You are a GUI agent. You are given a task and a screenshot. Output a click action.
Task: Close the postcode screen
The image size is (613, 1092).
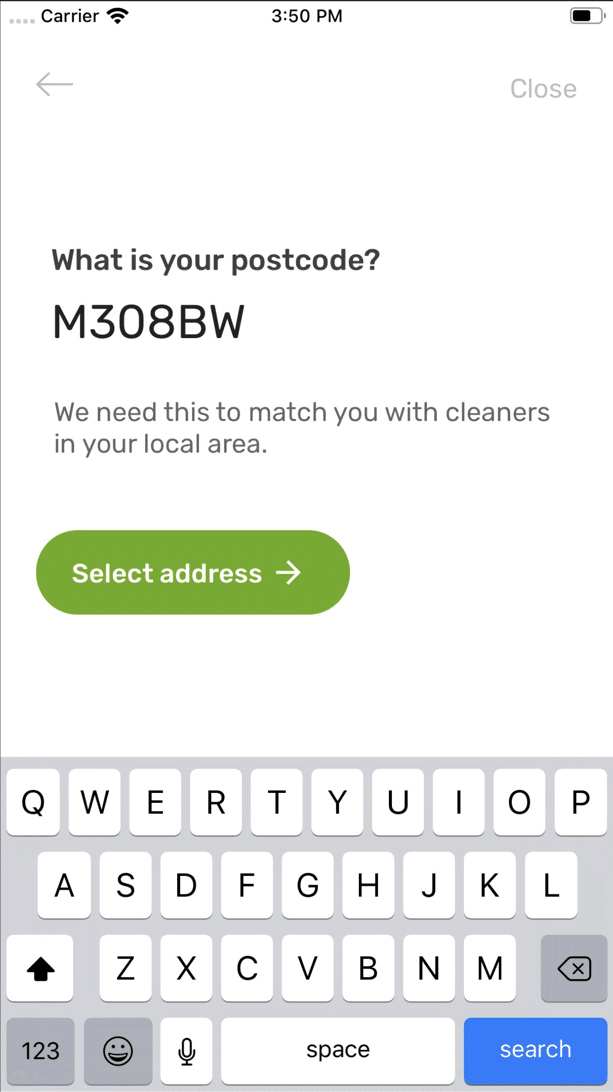(x=543, y=89)
